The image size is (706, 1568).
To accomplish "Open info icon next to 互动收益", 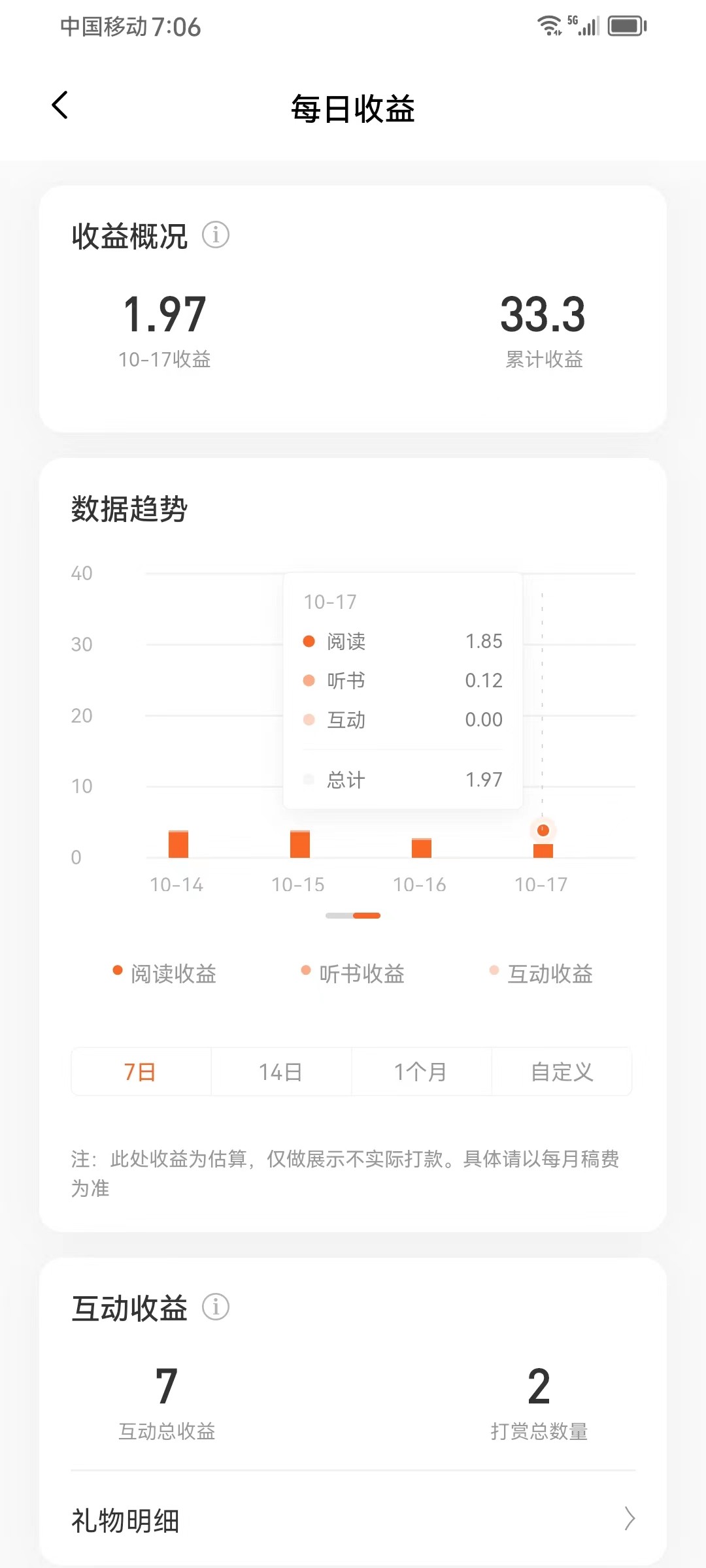I will pyautogui.click(x=215, y=1307).
